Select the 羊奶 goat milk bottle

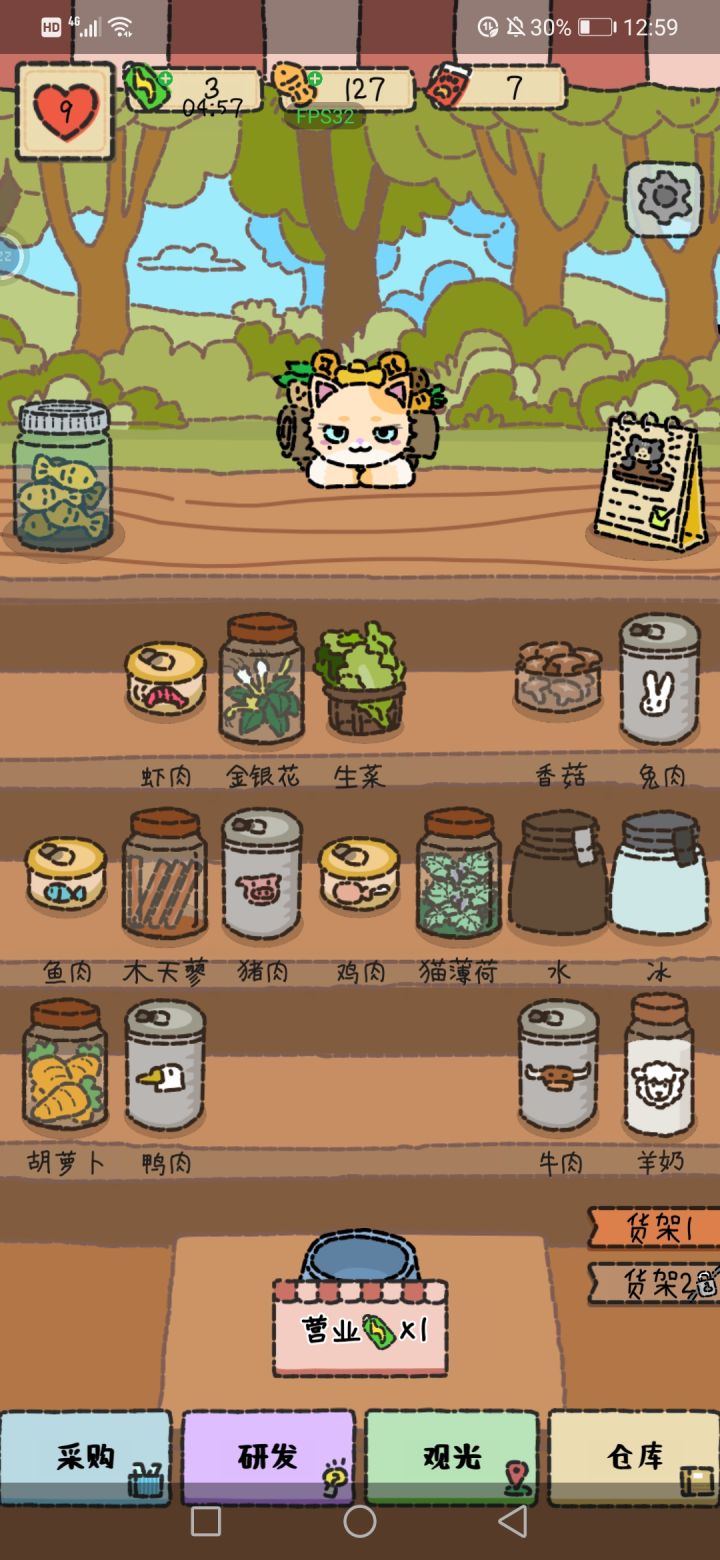click(x=659, y=1067)
